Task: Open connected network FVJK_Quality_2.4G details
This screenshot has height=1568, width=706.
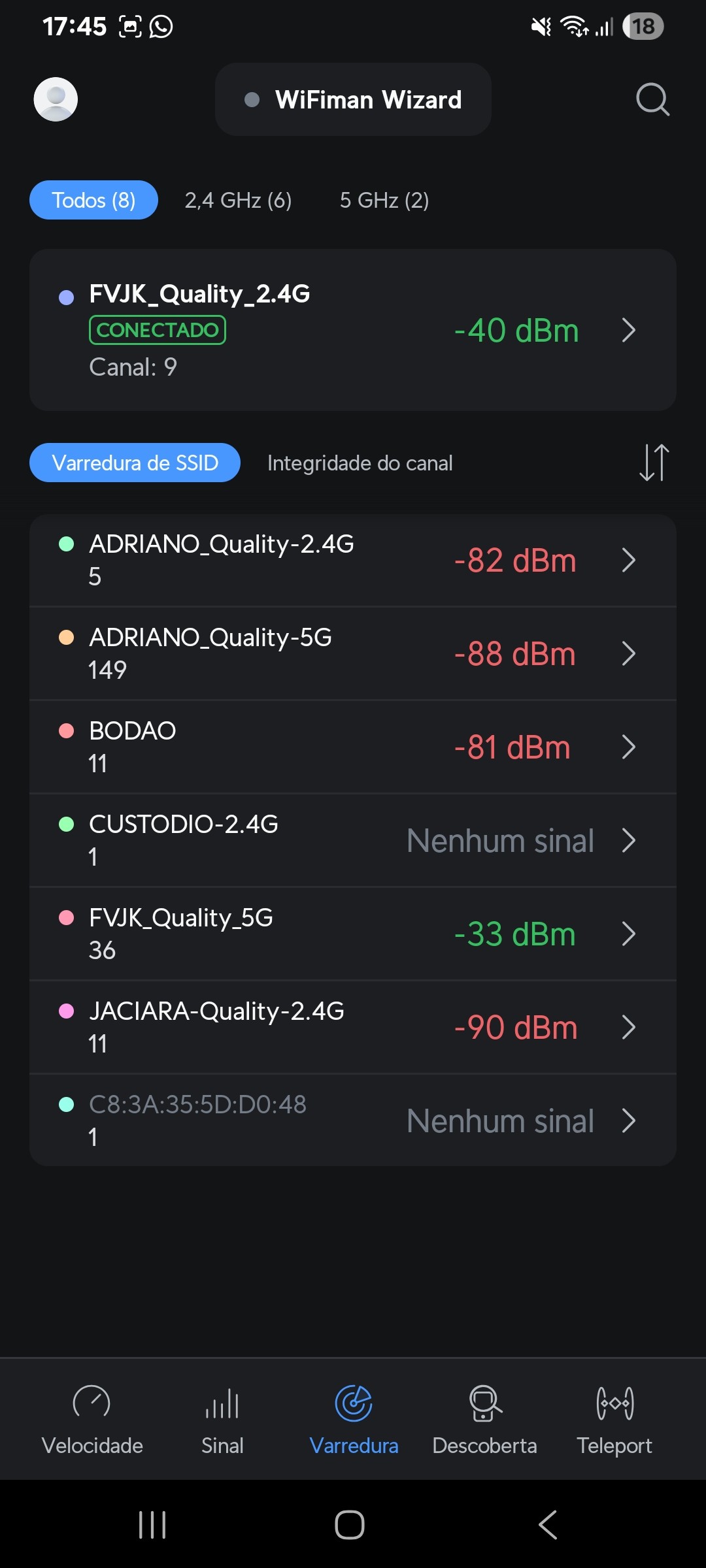Action: pos(353,330)
